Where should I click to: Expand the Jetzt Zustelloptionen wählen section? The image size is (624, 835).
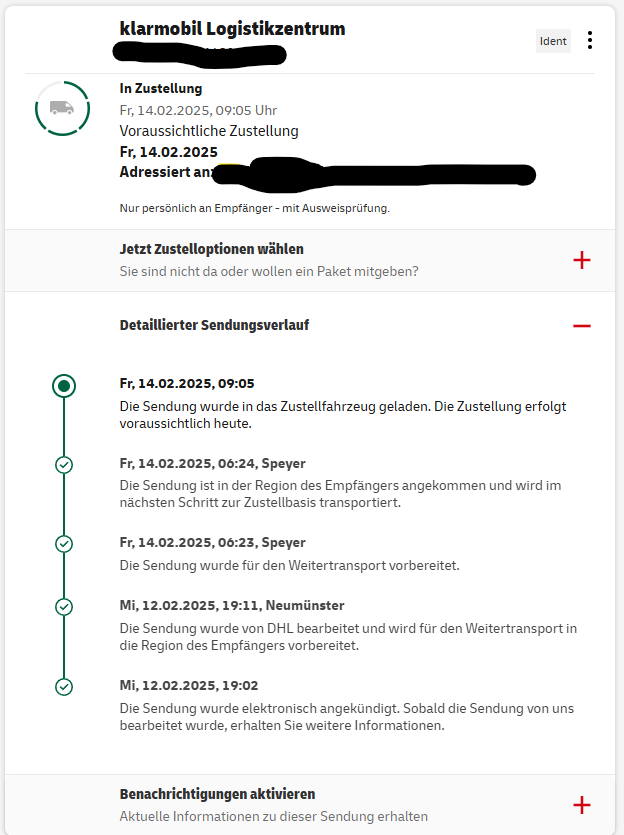[582, 261]
